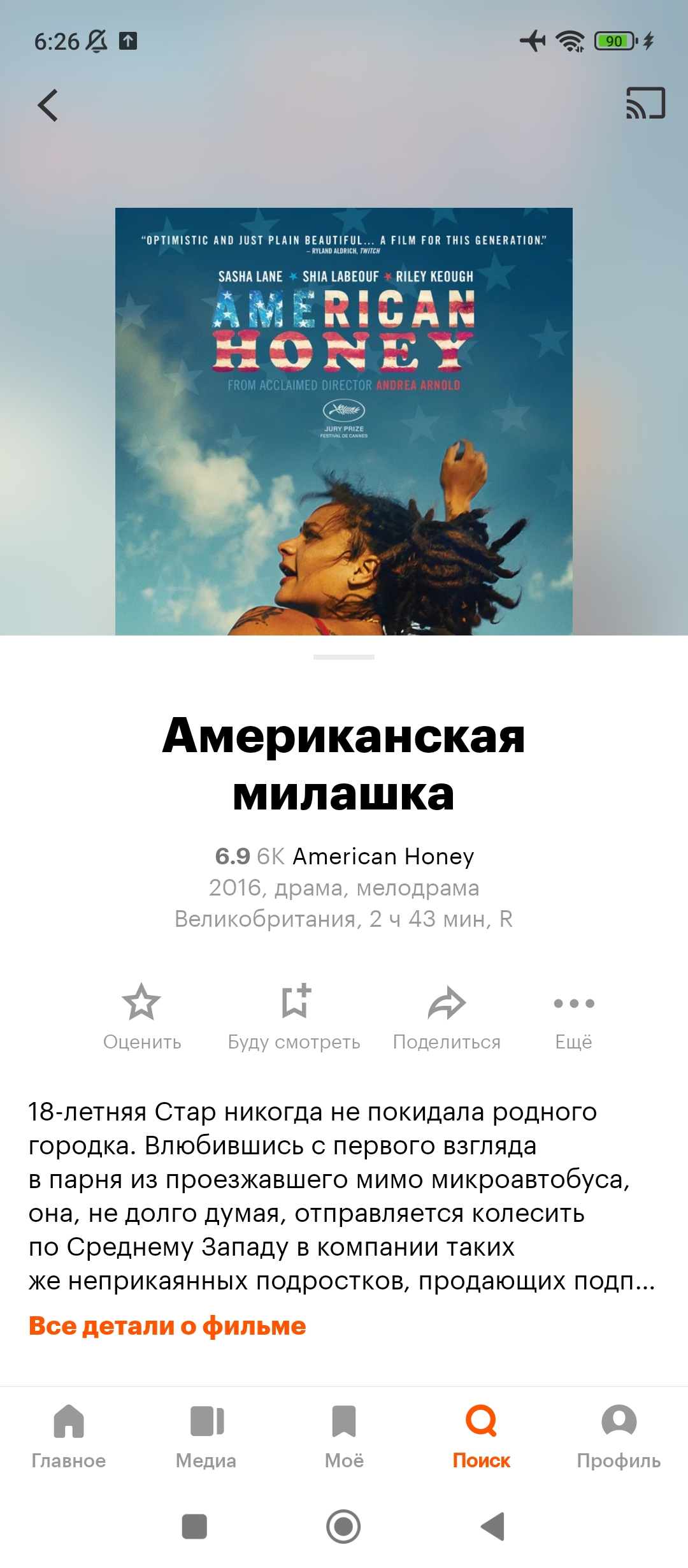Open the American Honey poster
This screenshot has height=1568, width=688.
pos(344,421)
